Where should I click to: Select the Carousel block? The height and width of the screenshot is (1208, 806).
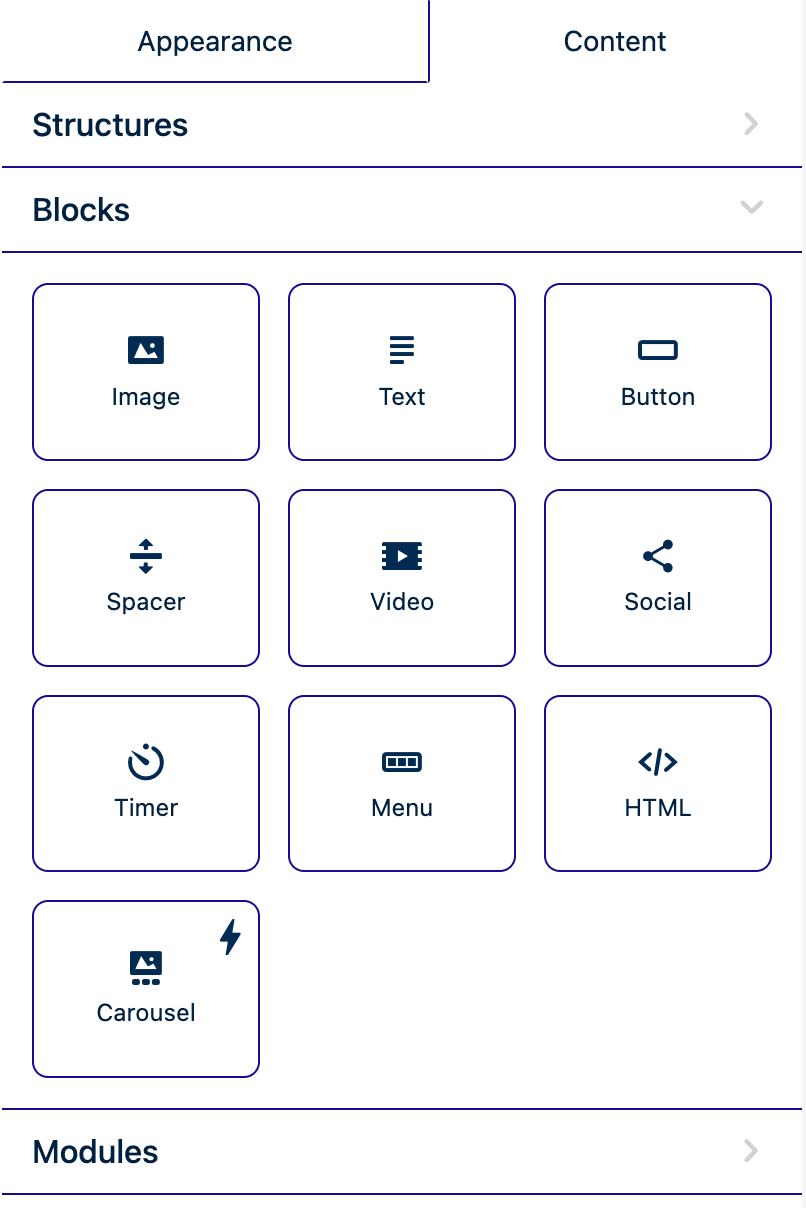pos(146,989)
